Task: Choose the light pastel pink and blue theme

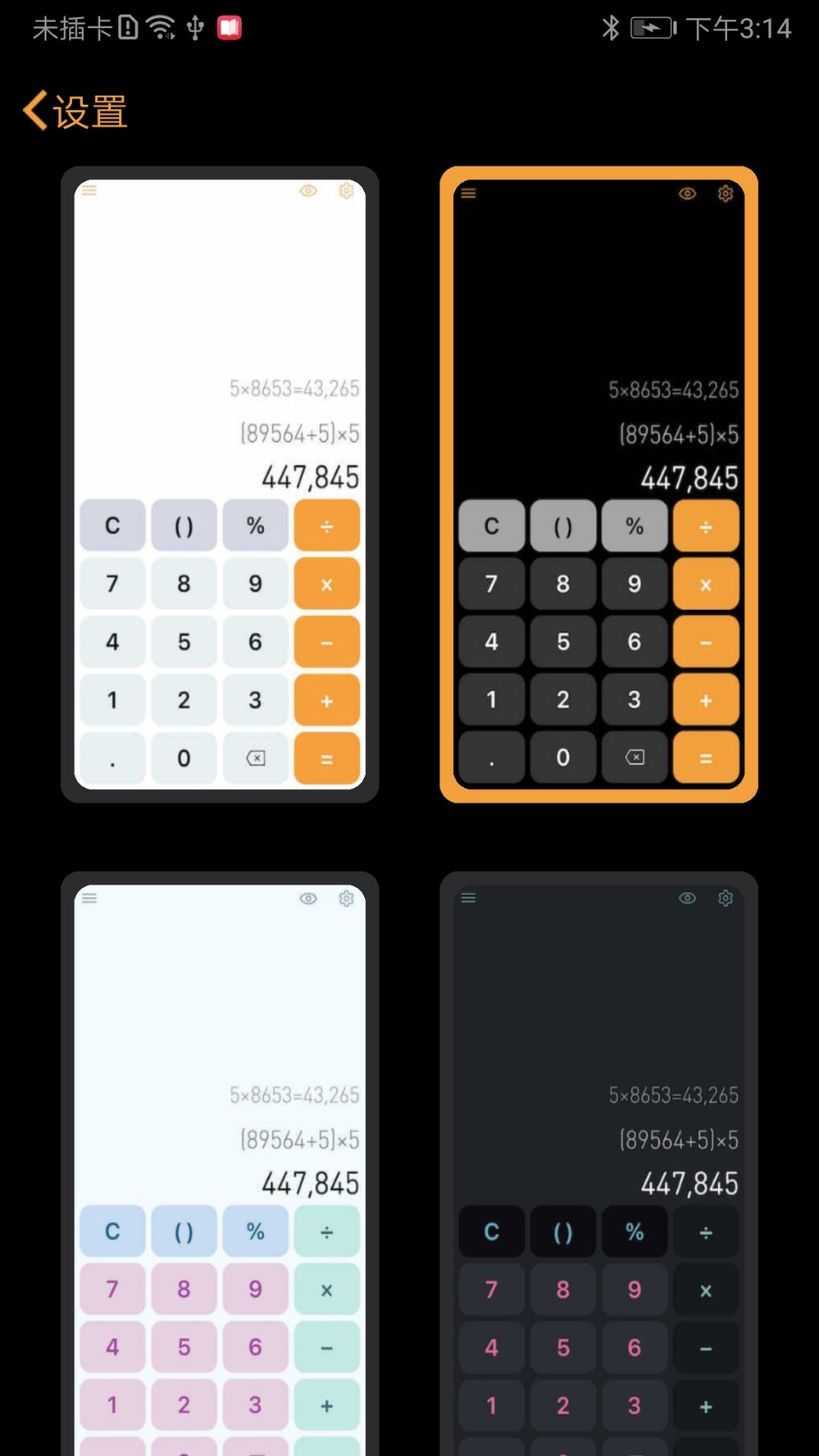Action: click(219, 1165)
